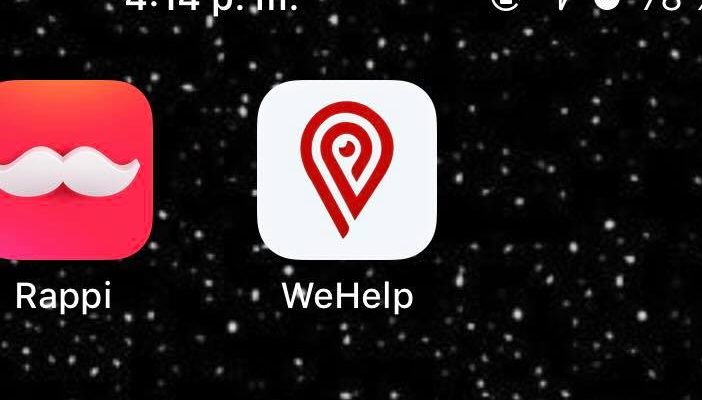Open the Rappi app
This screenshot has width=702, height=400.
point(68,170)
